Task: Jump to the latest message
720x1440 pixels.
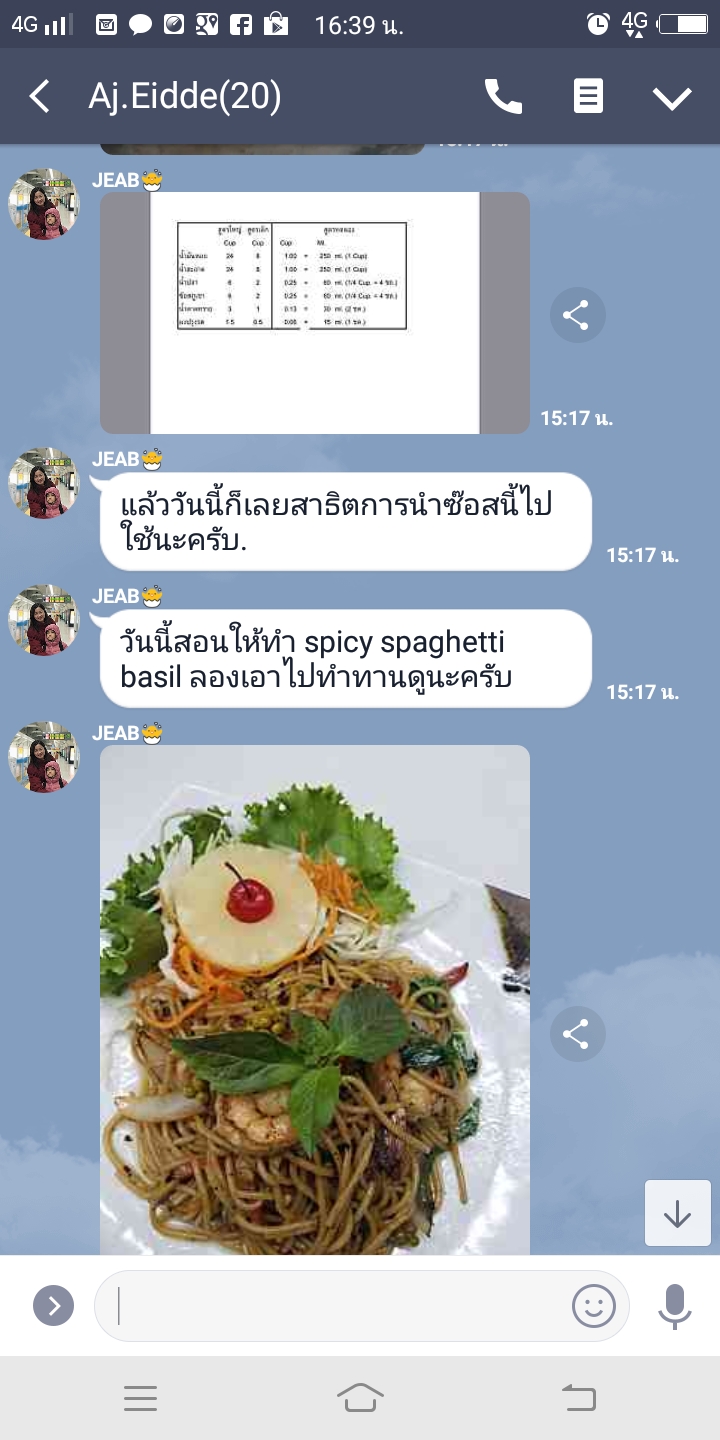Action: tap(677, 1213)
